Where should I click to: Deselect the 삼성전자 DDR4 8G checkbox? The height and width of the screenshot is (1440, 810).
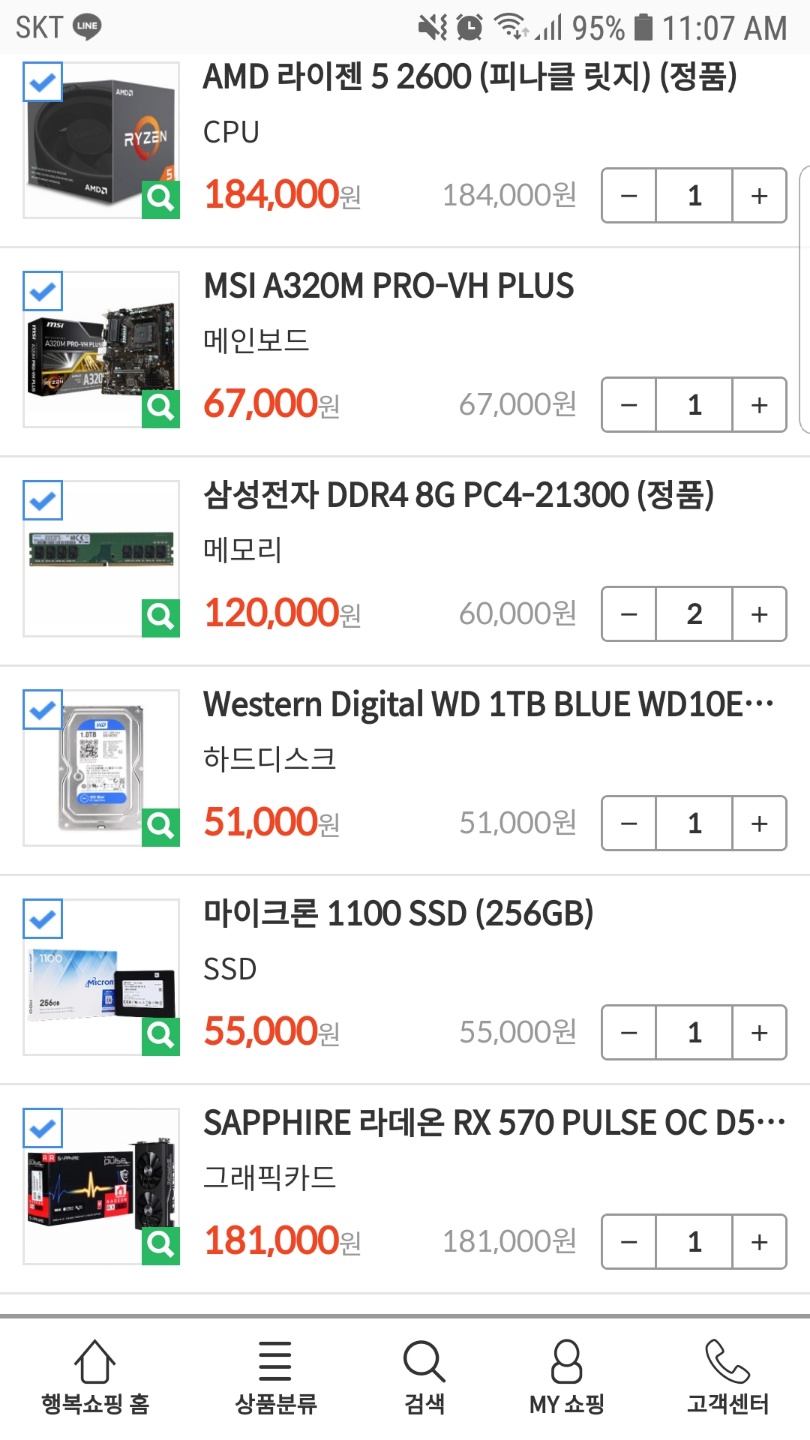[x=42, y=501]
